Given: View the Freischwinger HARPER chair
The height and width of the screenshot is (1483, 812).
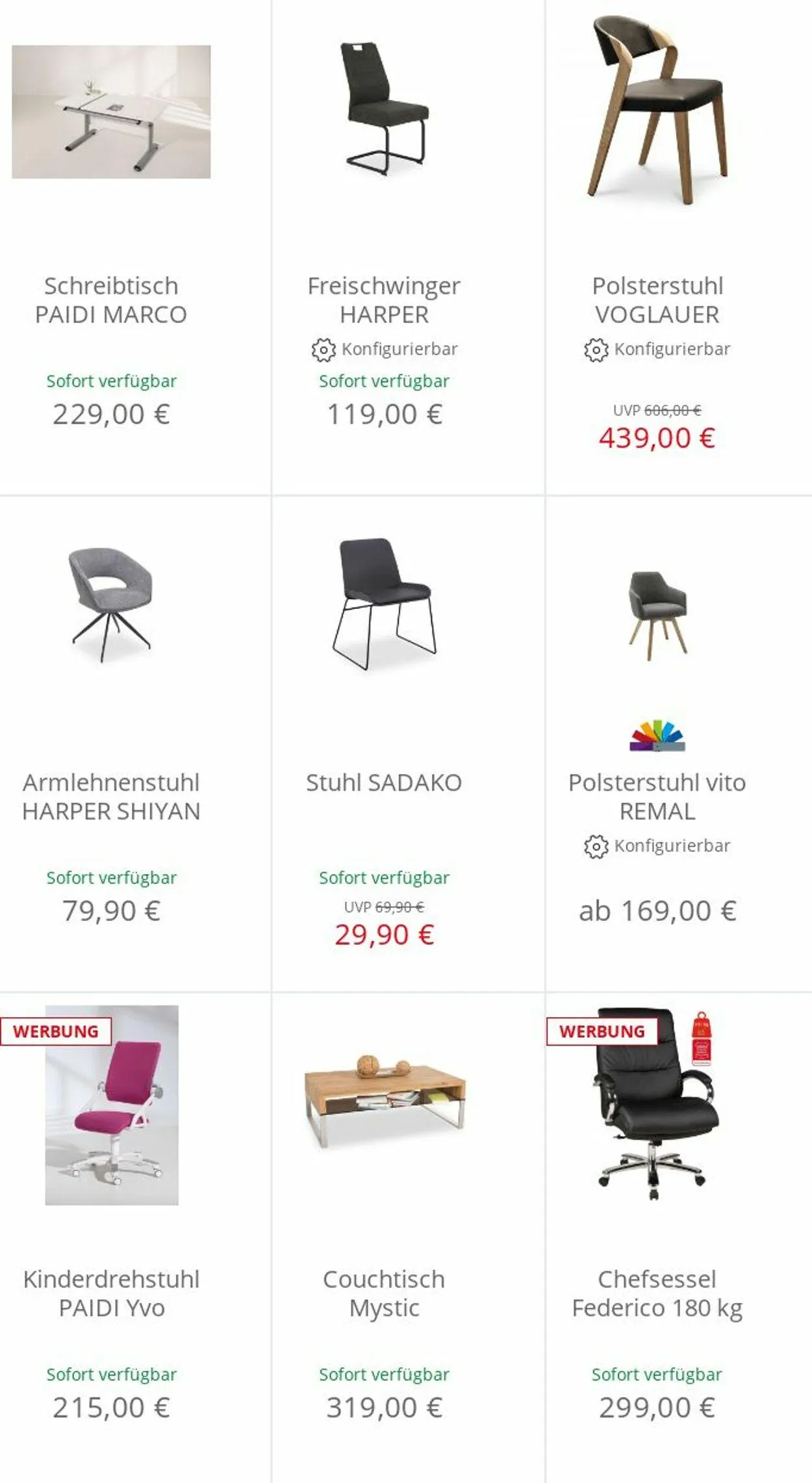Looking at the screenshot, I should tap(384, 300).
